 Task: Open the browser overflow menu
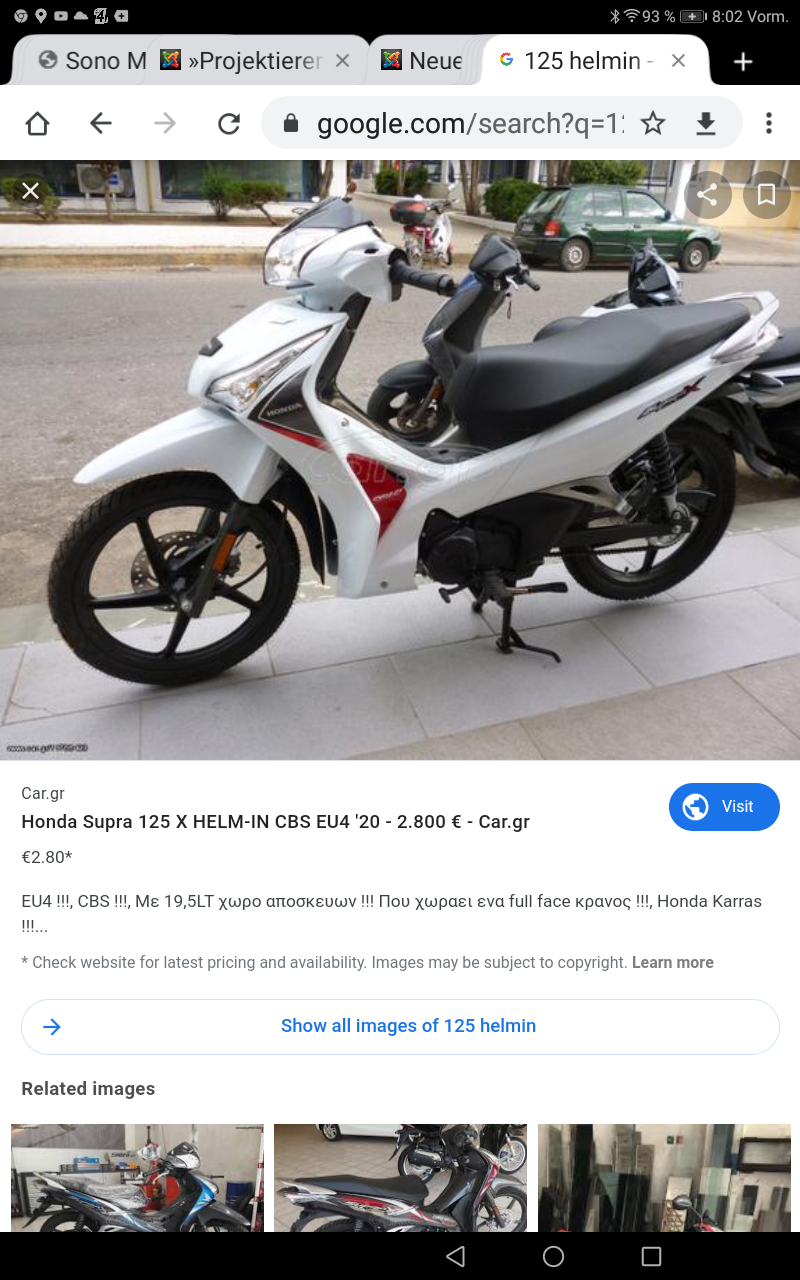[x=768, y=123]
